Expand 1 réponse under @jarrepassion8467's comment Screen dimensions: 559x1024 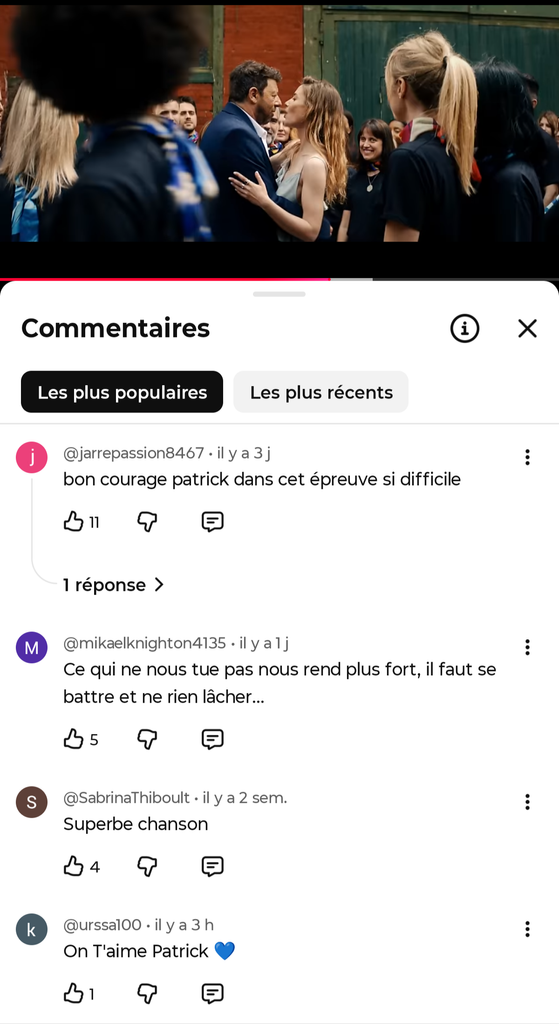click(x=113, y=584)
